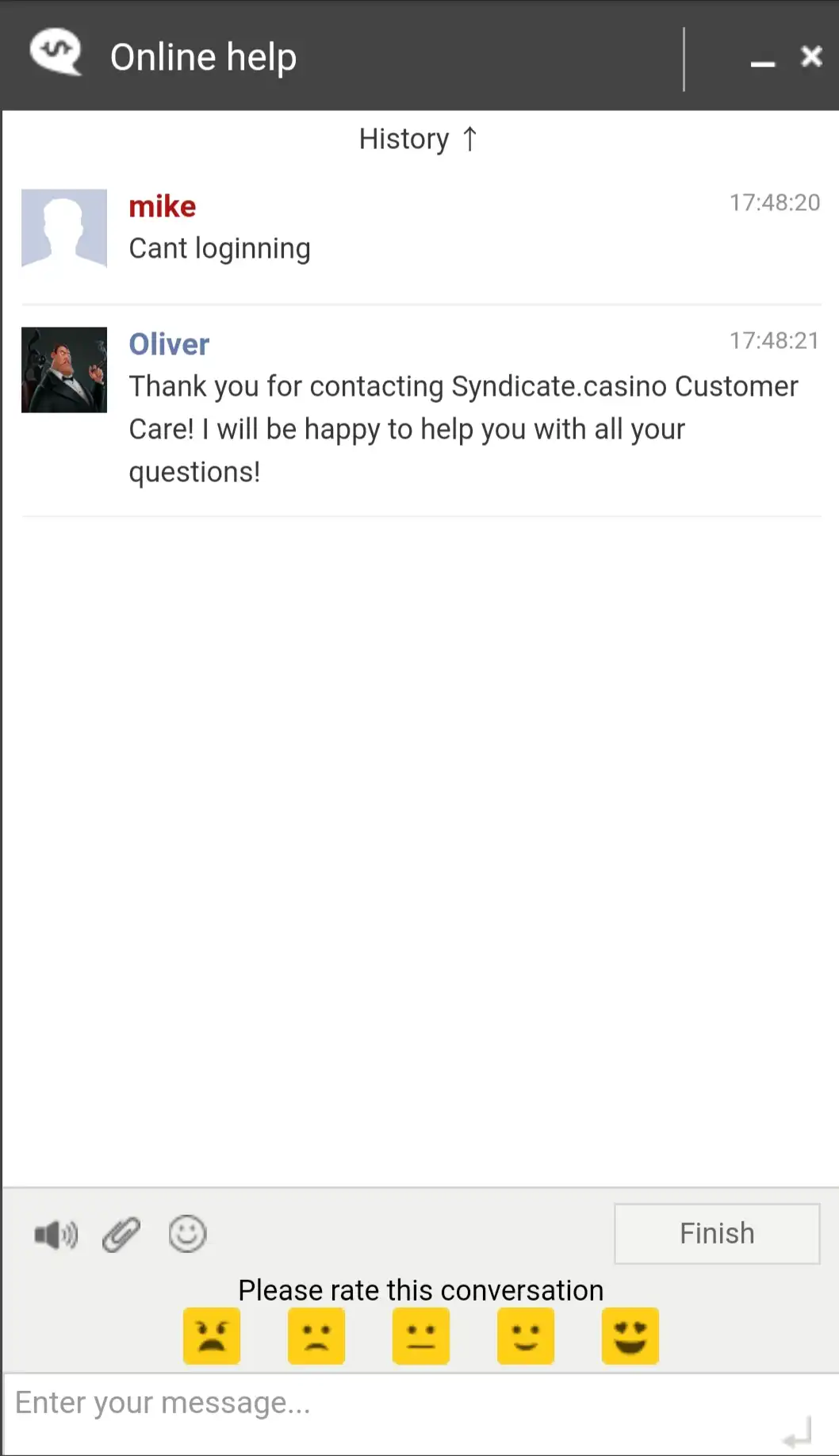The height and width of the screenshot is (1456, 839).
Task: Open the emoji smiley picker
Action: click(x=187, y=1234)
